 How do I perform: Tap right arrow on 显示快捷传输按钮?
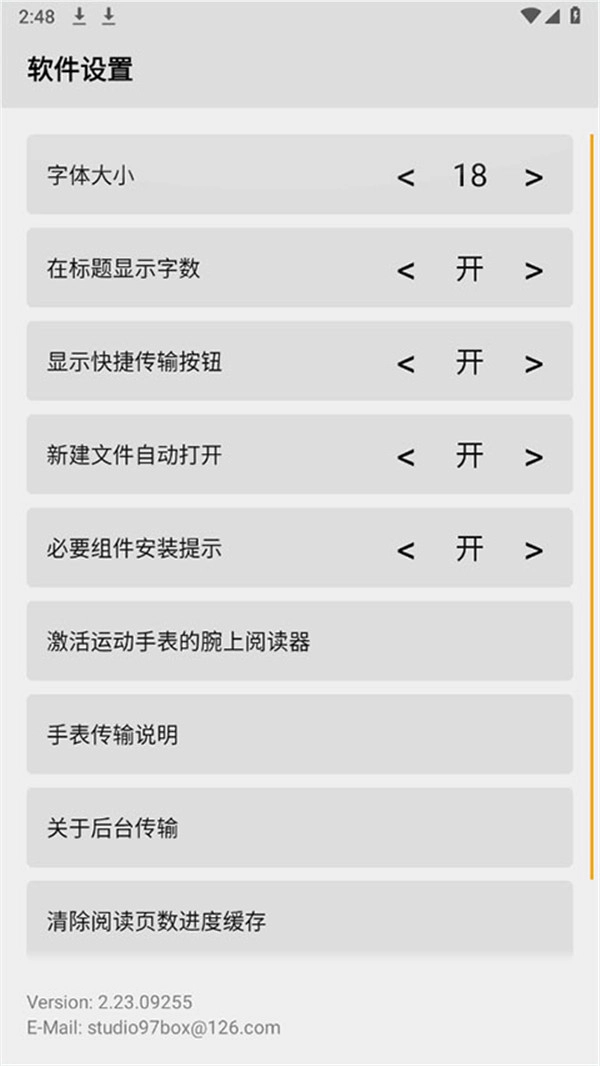(x=534, y=364)
